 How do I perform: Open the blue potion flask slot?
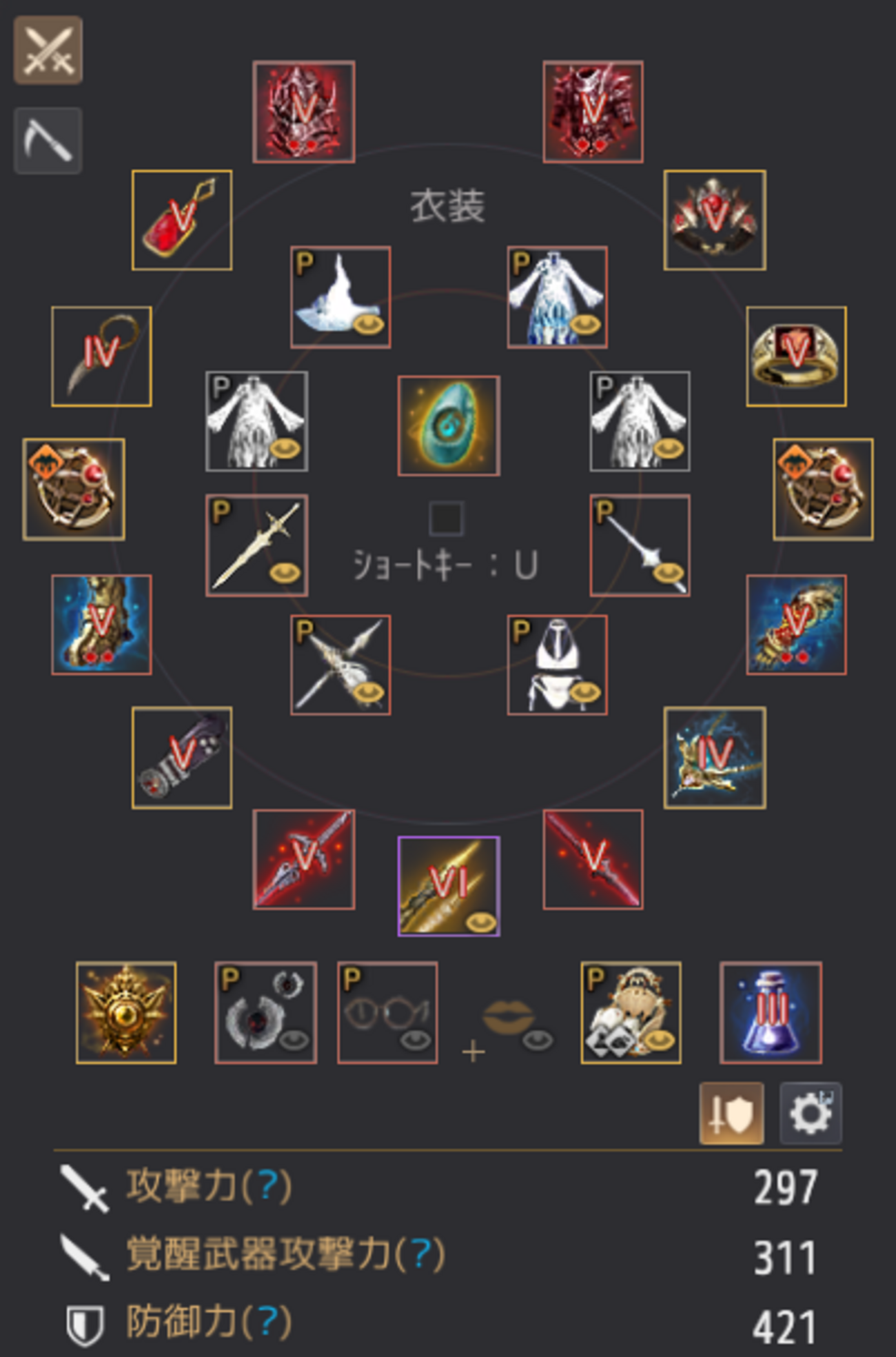(x=771, y=1012)
